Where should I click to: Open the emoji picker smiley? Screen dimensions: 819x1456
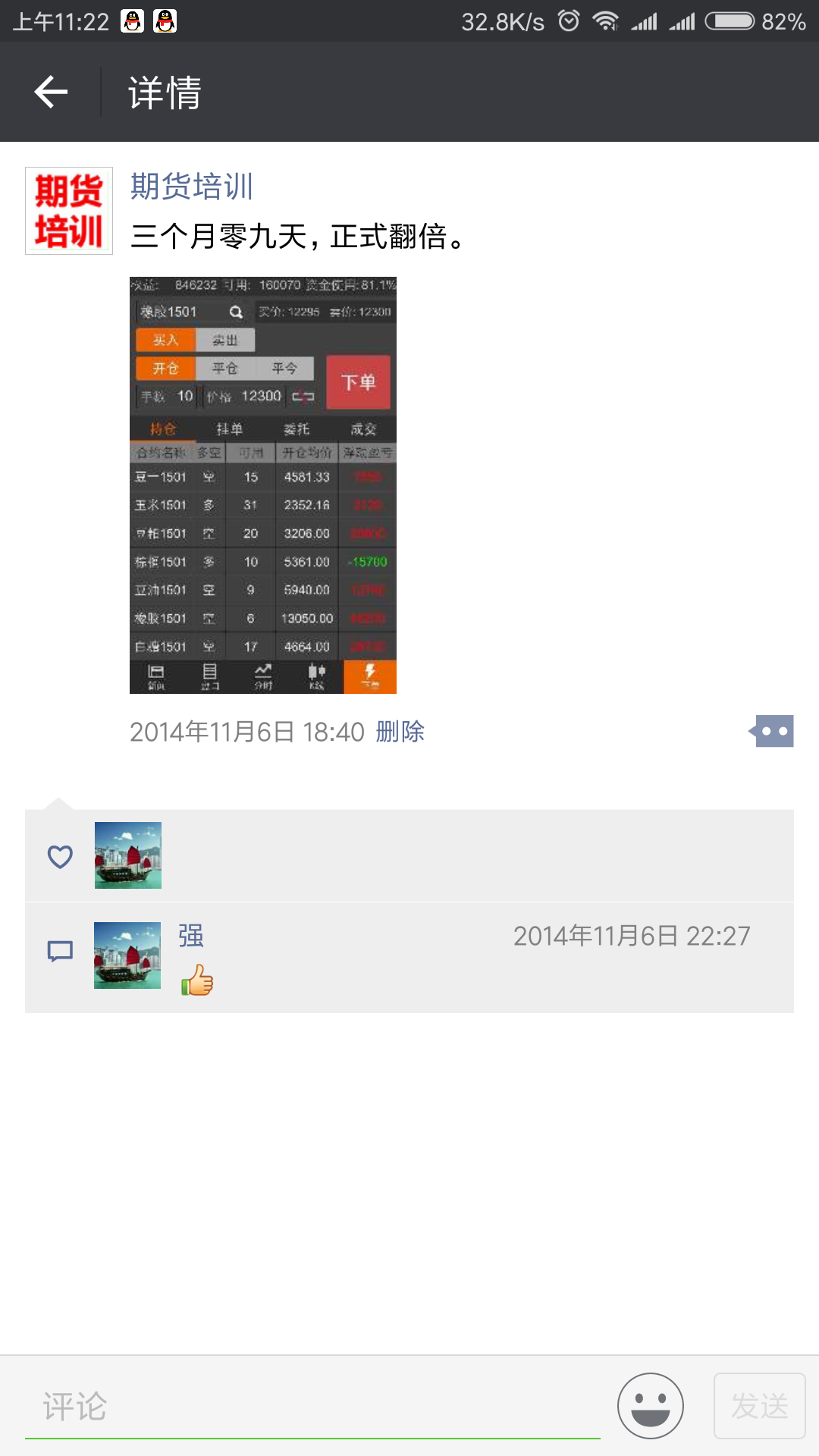point(651,1406)
